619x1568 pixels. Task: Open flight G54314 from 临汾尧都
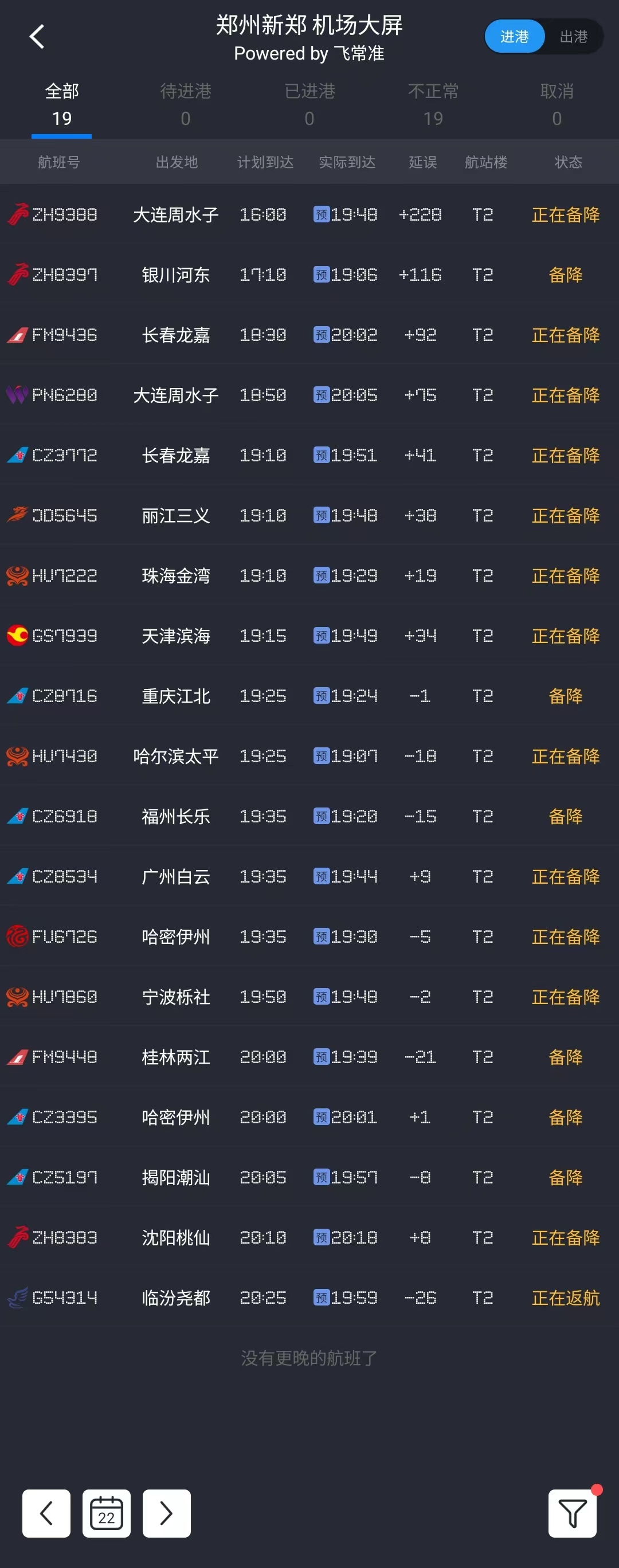click(309, 1297)
